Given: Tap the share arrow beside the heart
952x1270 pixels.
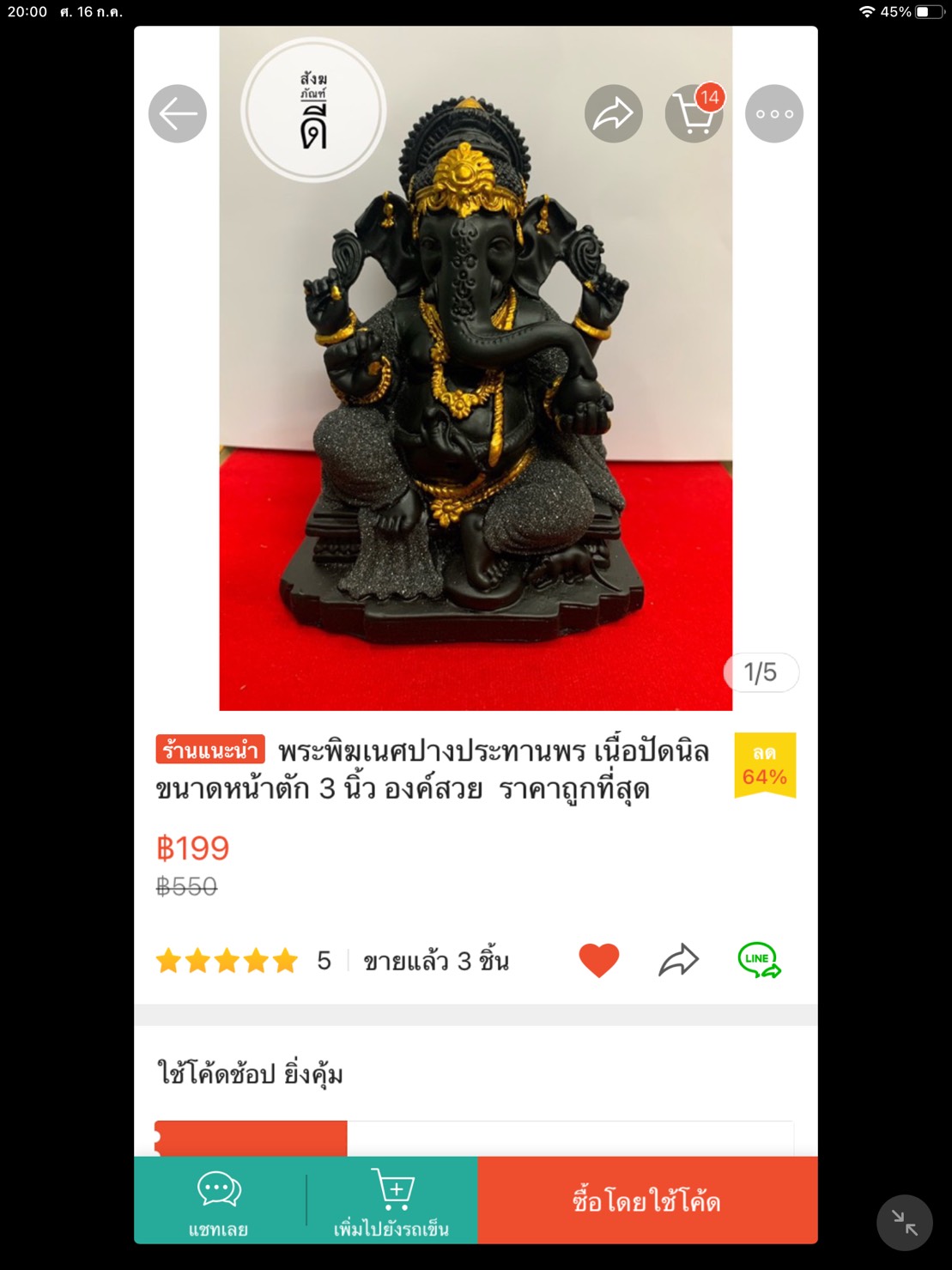Looking at the screenshot, I should [x=679, y=960].
